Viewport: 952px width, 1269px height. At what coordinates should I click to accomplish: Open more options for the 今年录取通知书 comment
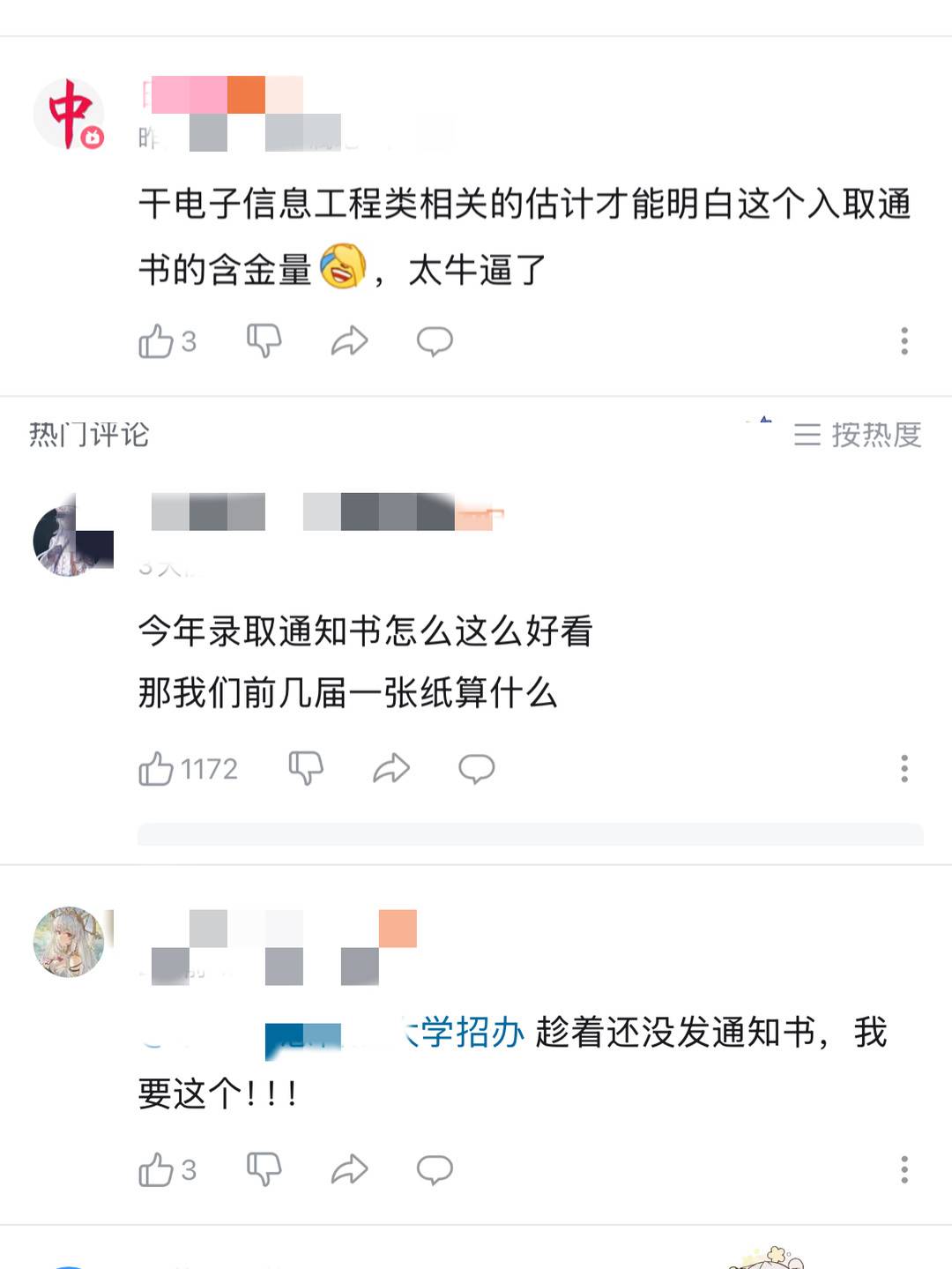[904, 769]
